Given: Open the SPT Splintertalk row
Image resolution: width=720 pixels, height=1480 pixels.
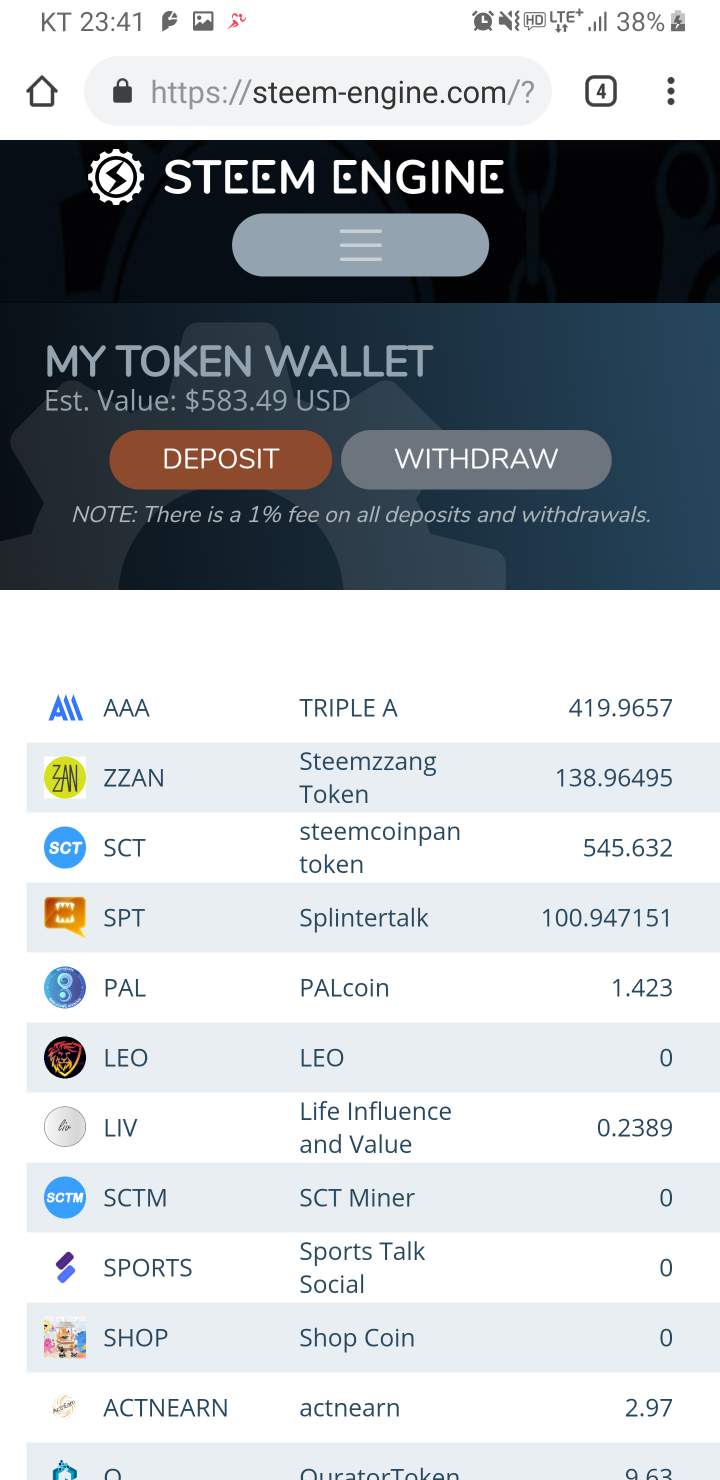Looking at the screenshot, I should tap(373, 918).
